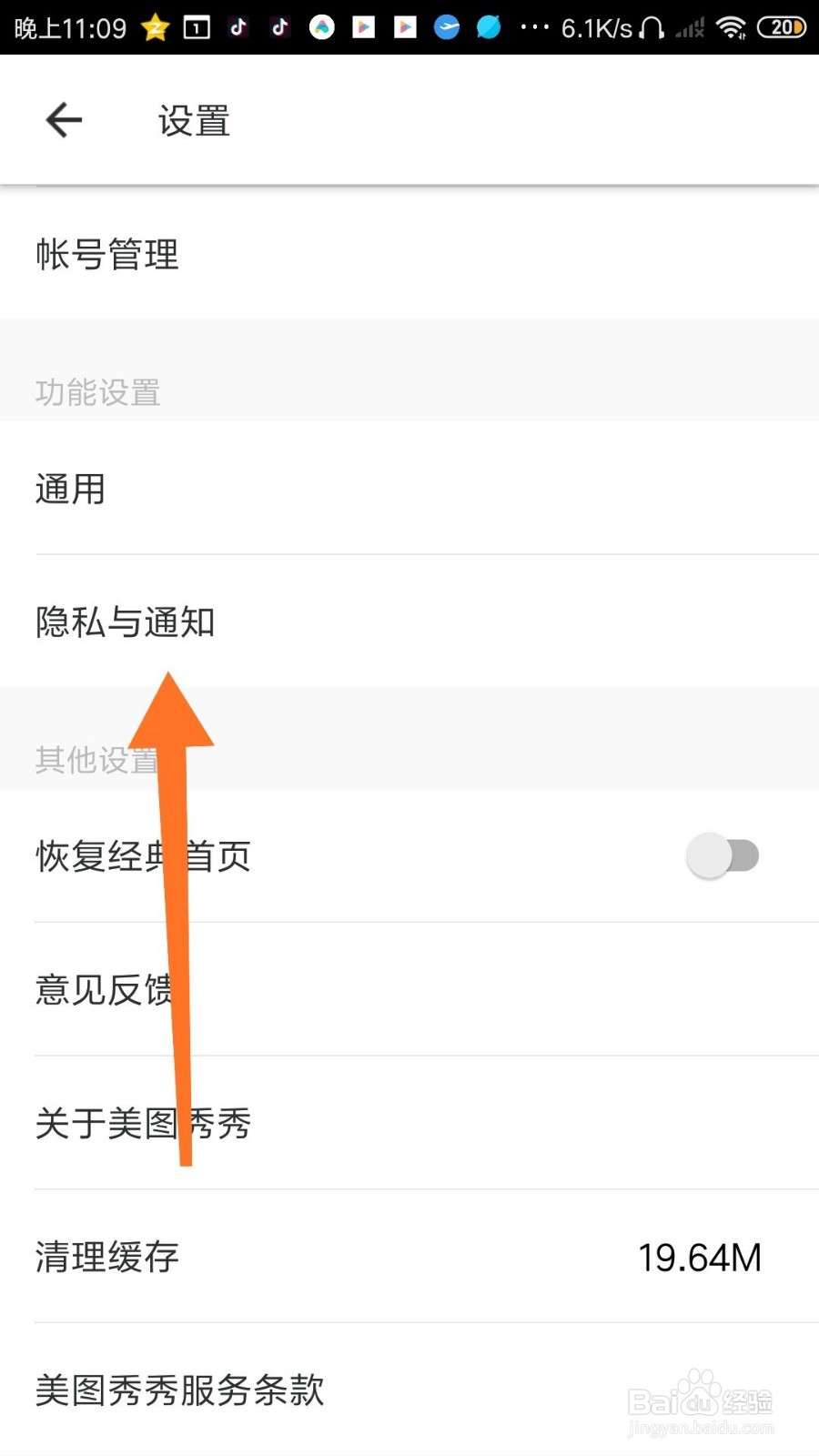Open 关于美图秀秀 page
The image size is (819, 1456).
[143, 1124]
